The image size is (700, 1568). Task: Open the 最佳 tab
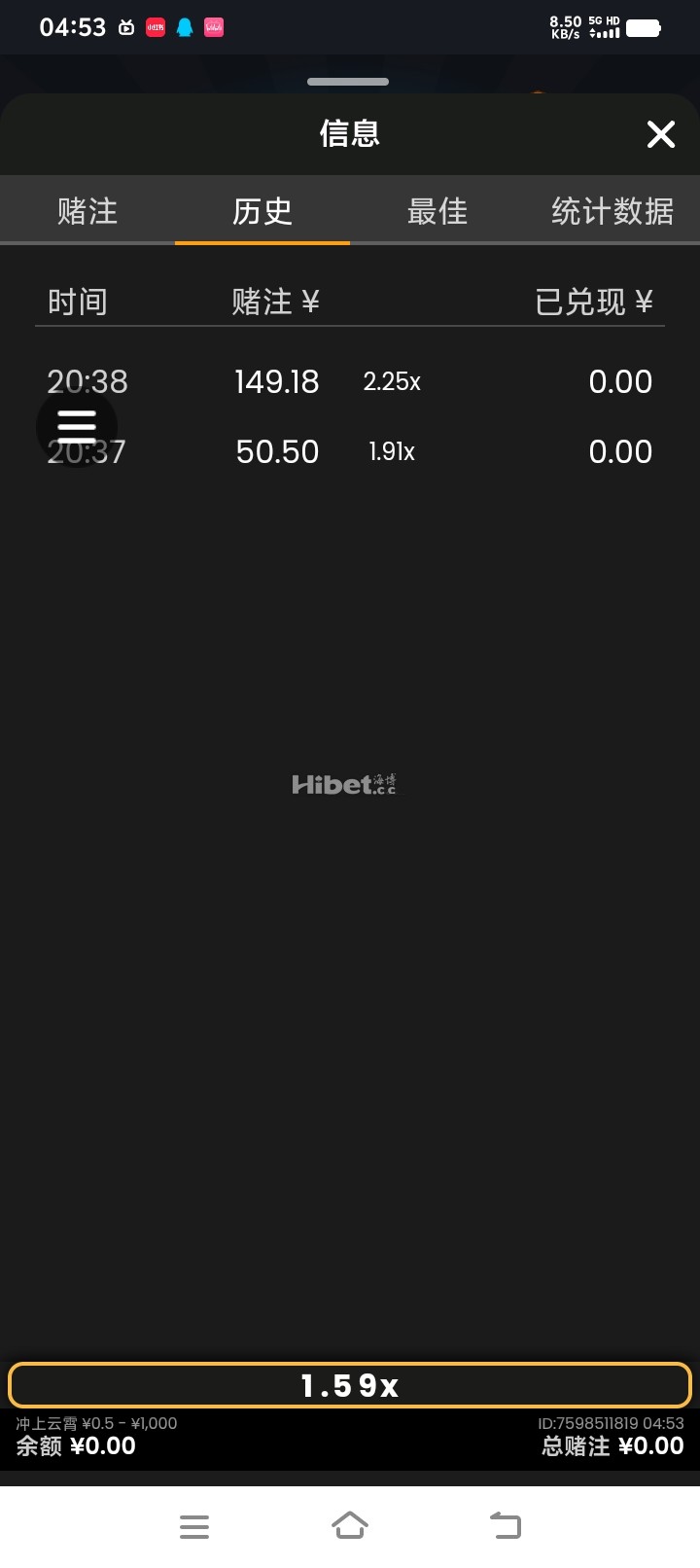click(x=437, y=211)
